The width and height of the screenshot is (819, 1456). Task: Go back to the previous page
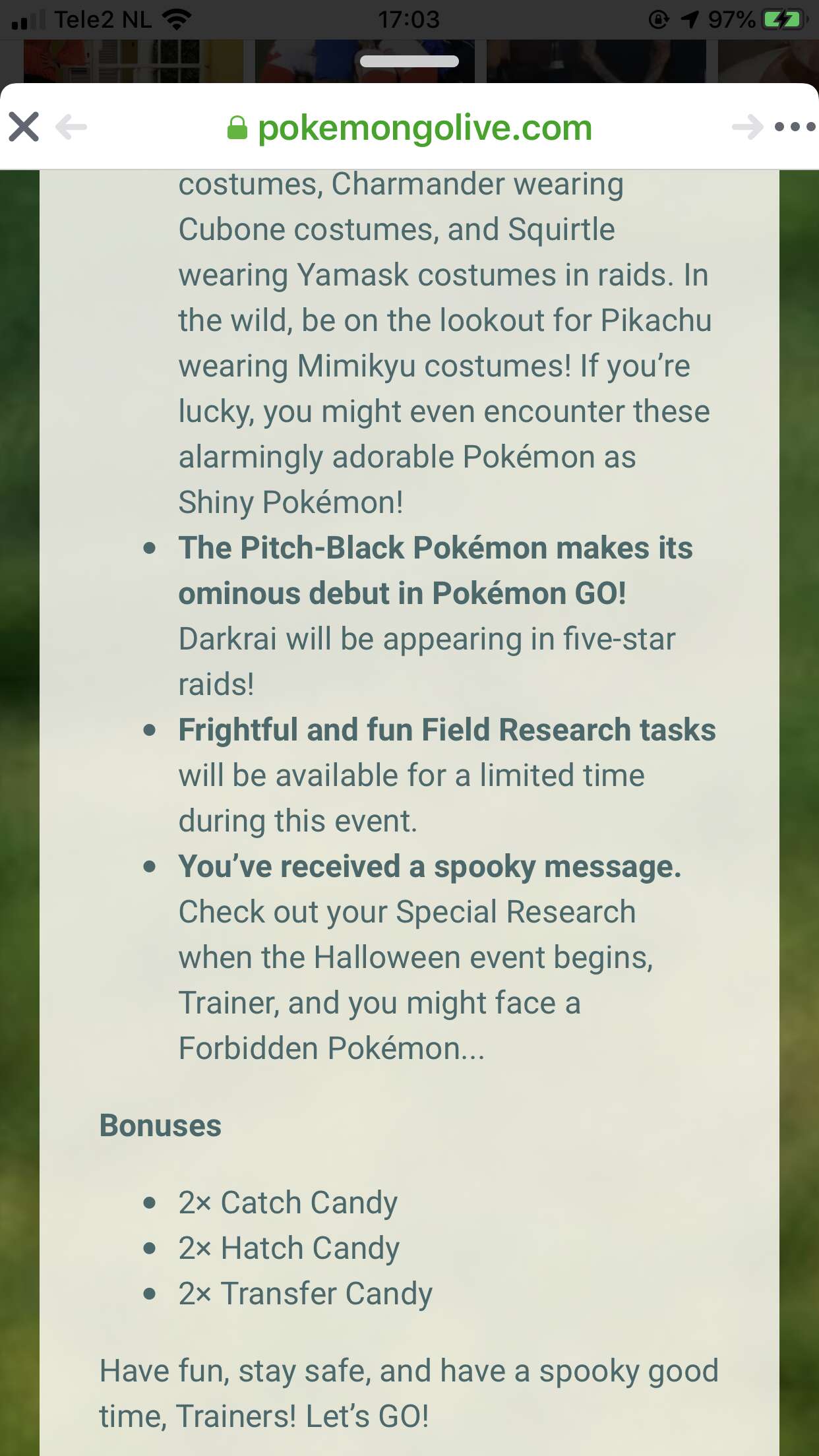coord(71,127)
